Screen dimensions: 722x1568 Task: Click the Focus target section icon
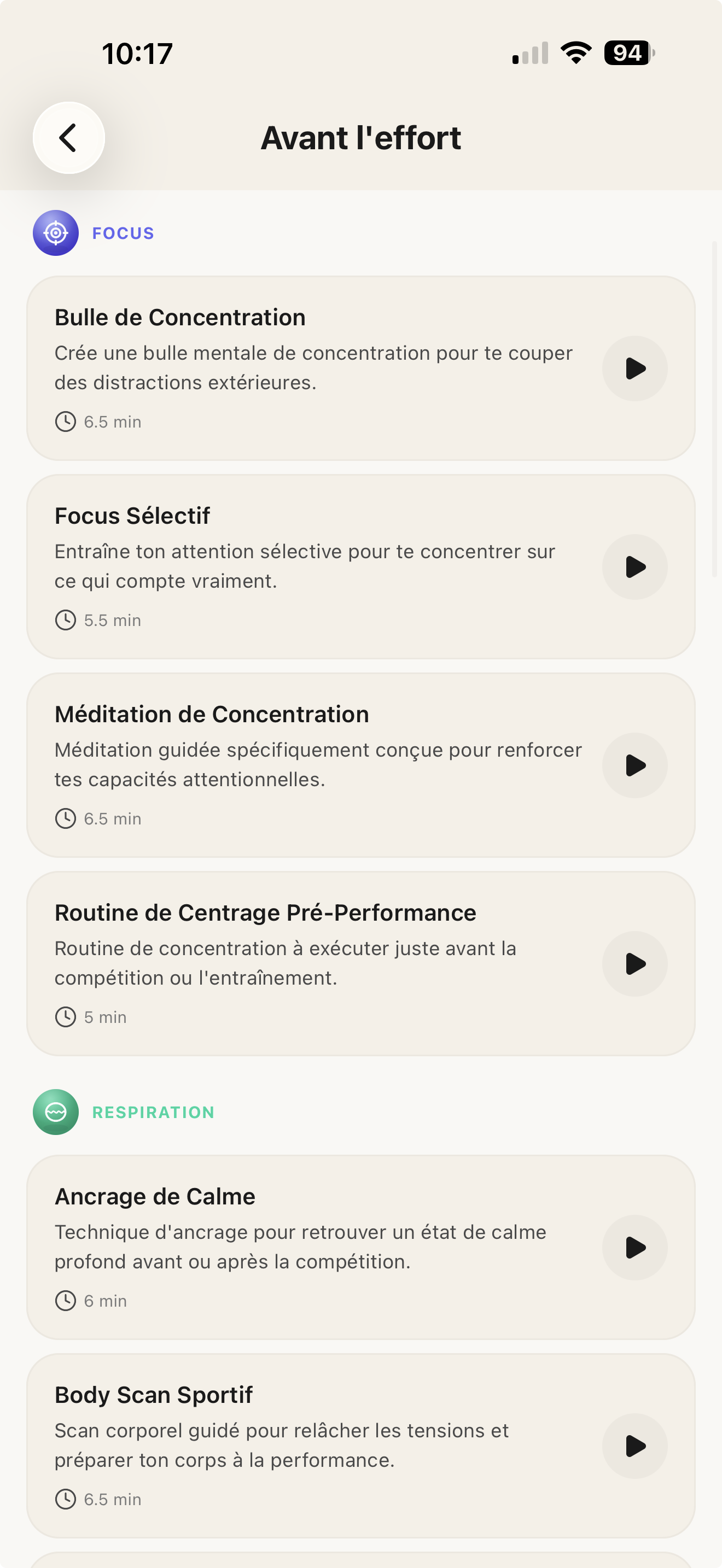point(55,232)
